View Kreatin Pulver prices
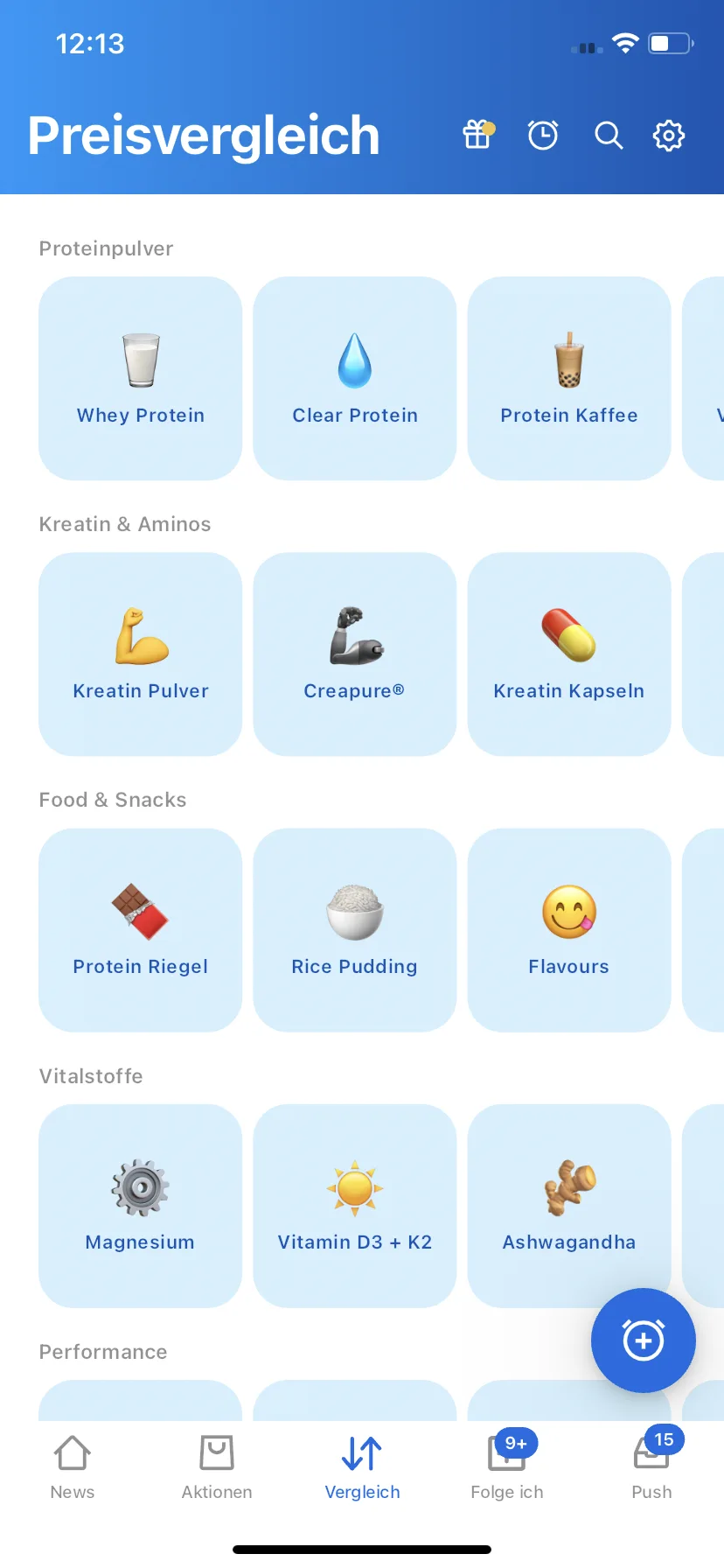The height and width of the screenshot is (1568, 724). click(140, 654)
